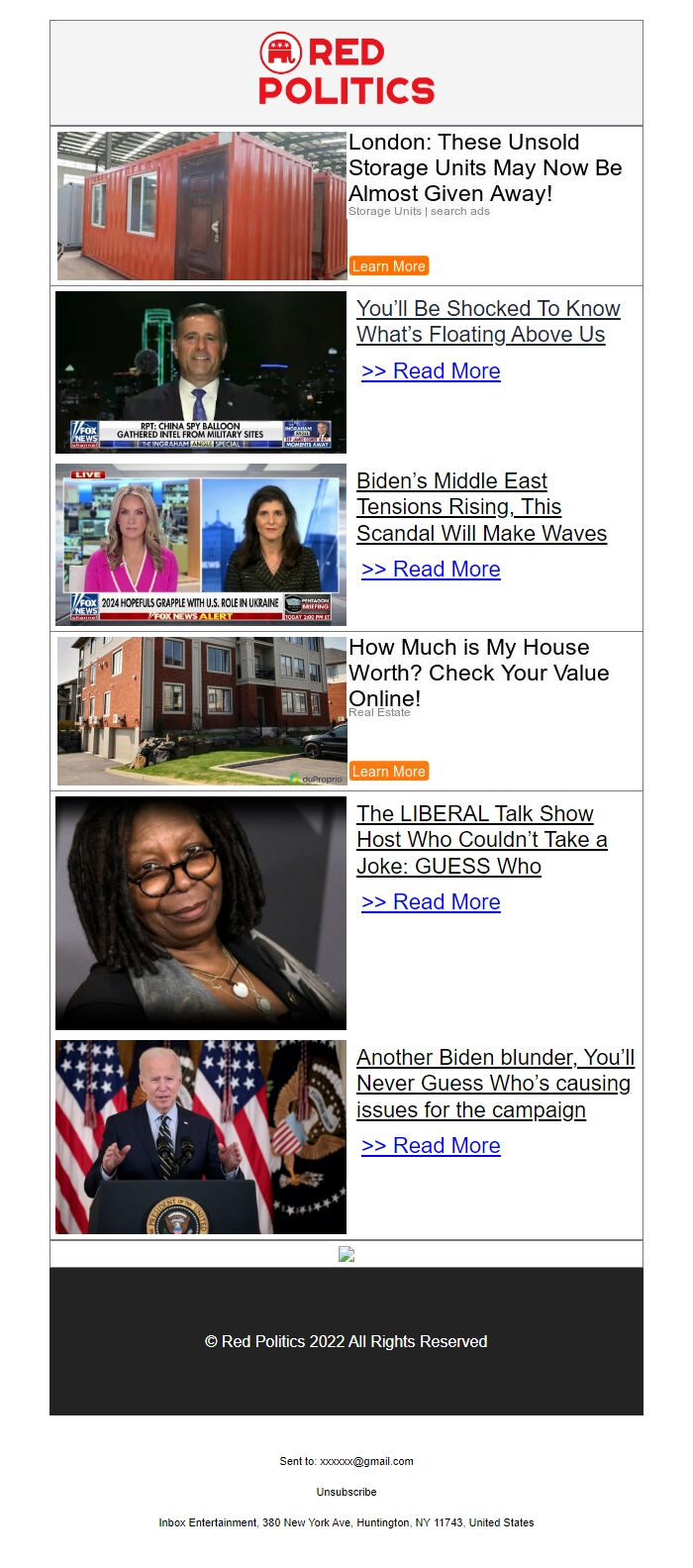Unsubscribe from this newsletter
693x1568 pixels.
[x=346, y=1492]
